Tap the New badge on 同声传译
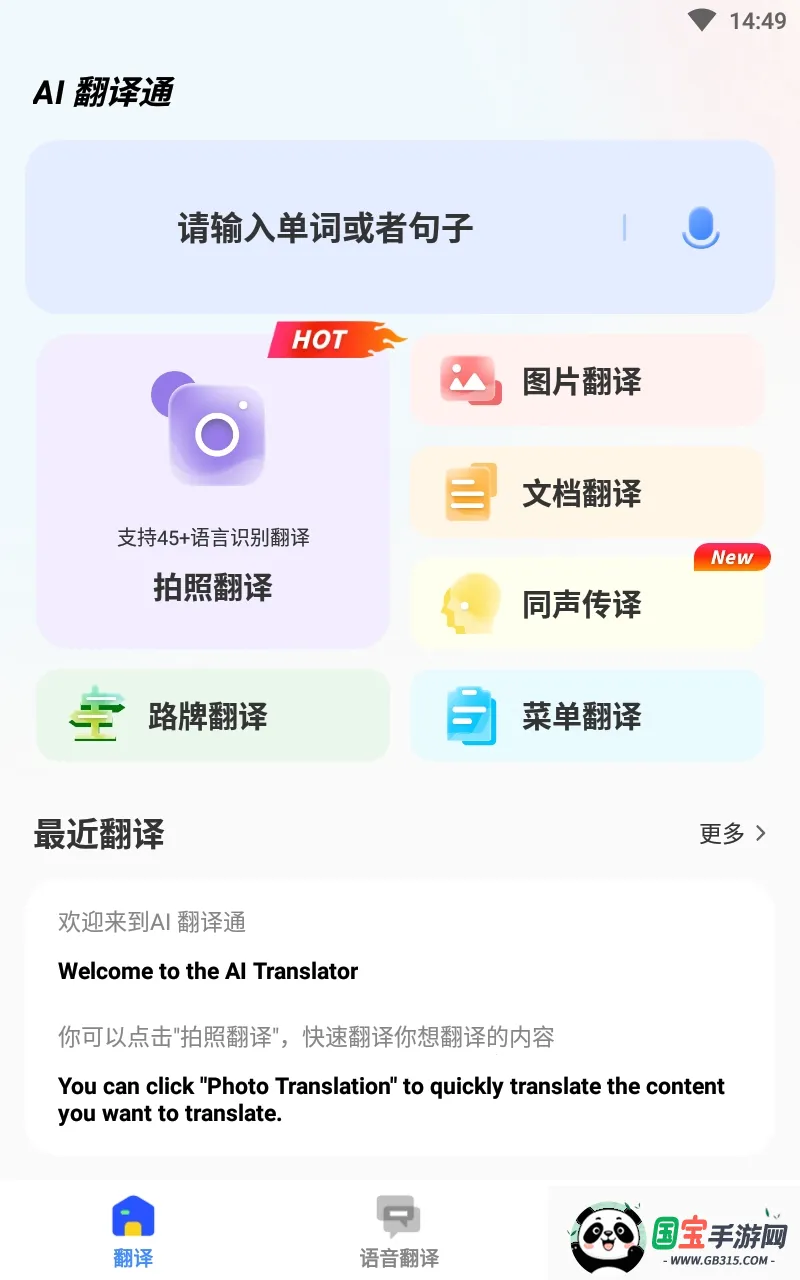Viewport: 800px width, 1280px height. (x=732, y=557)
